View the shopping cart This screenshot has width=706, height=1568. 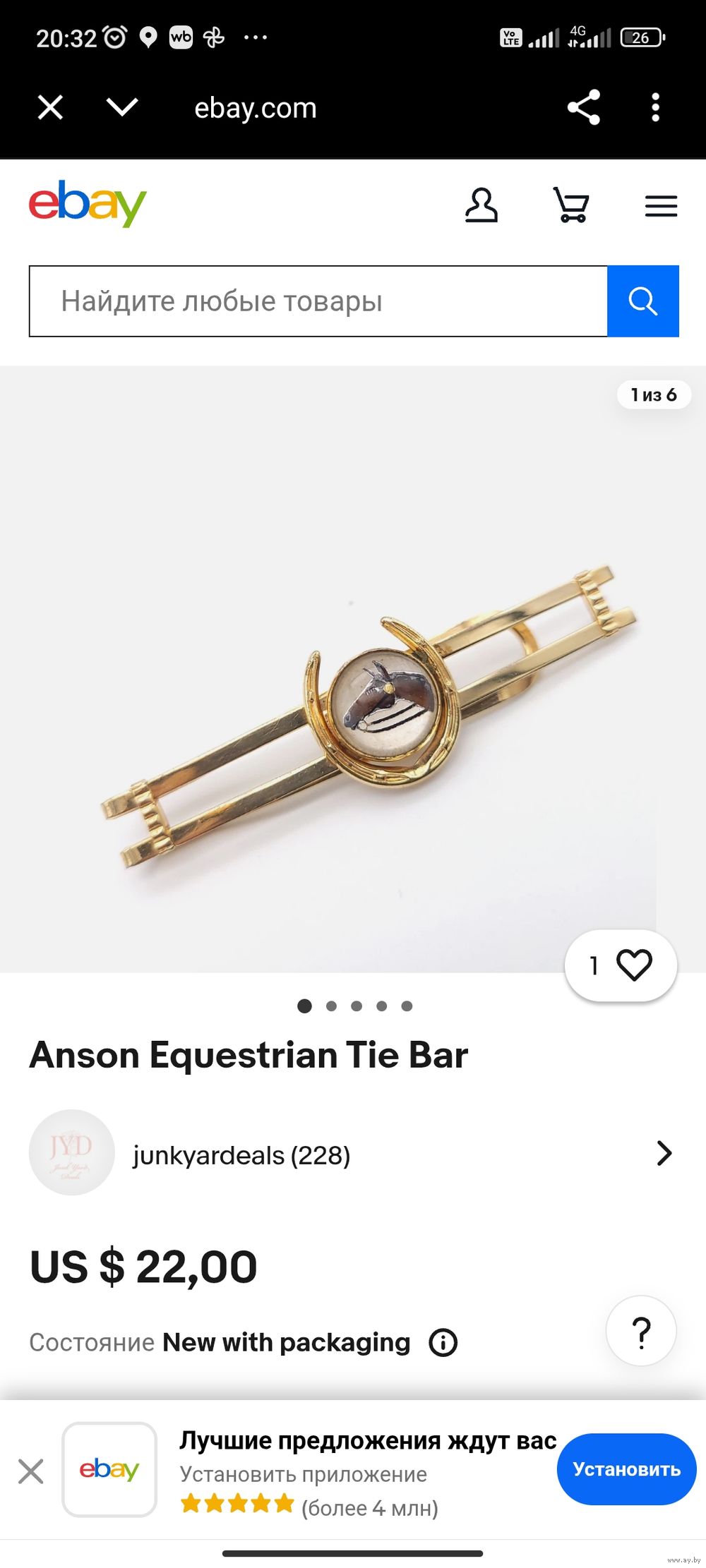point(570,205)
